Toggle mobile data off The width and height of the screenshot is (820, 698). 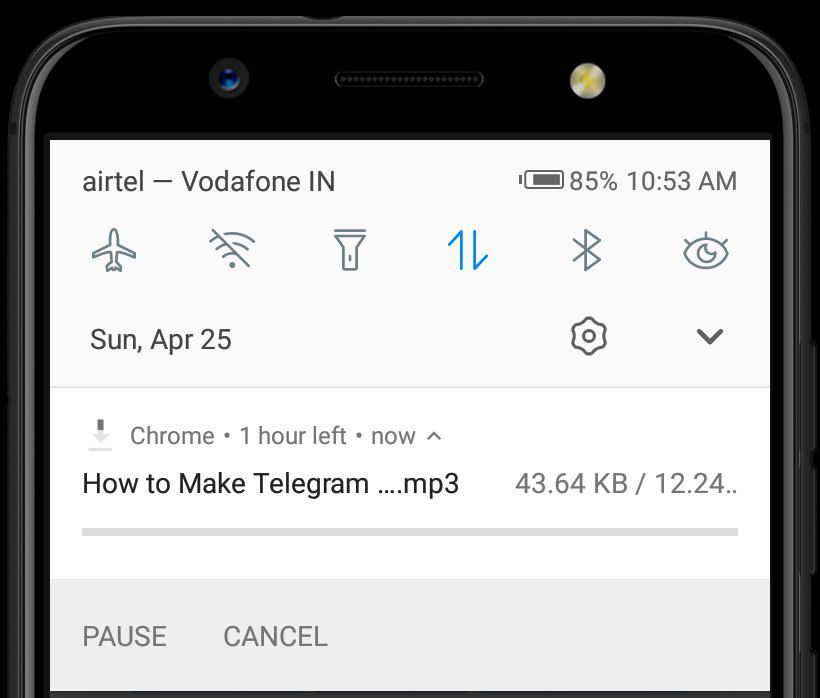pyautogui.click(x=468, y=250)
